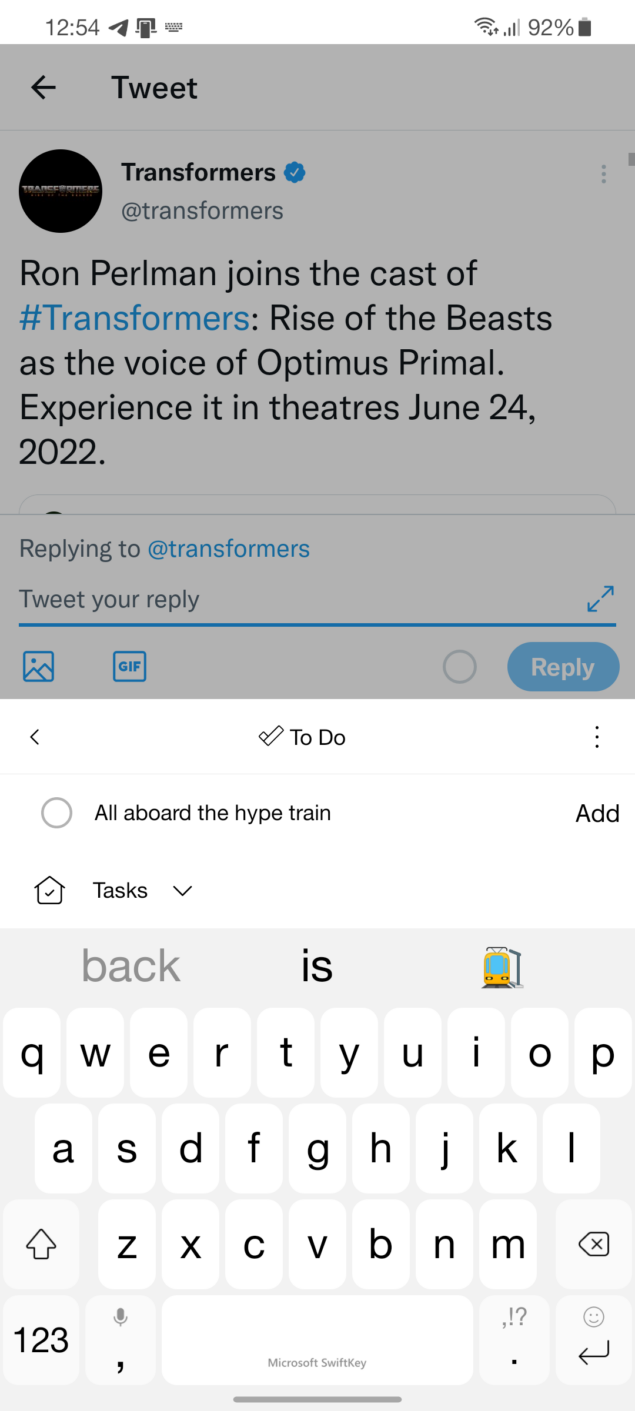This screenshot has height=1411, width=635.
Task: Open the @transformers mention in Replying to
Action: pyautogui.click(x=228, y=549)
